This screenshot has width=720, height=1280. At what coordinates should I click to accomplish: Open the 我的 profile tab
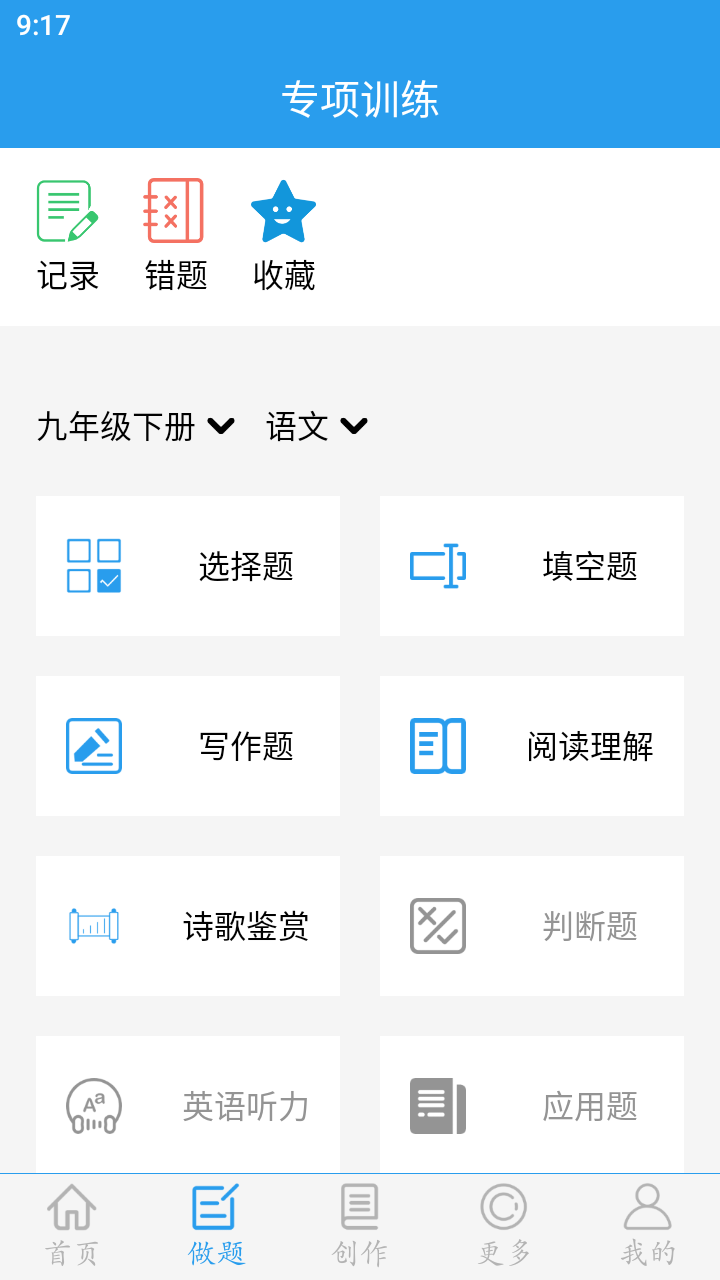coord(648,1226)
